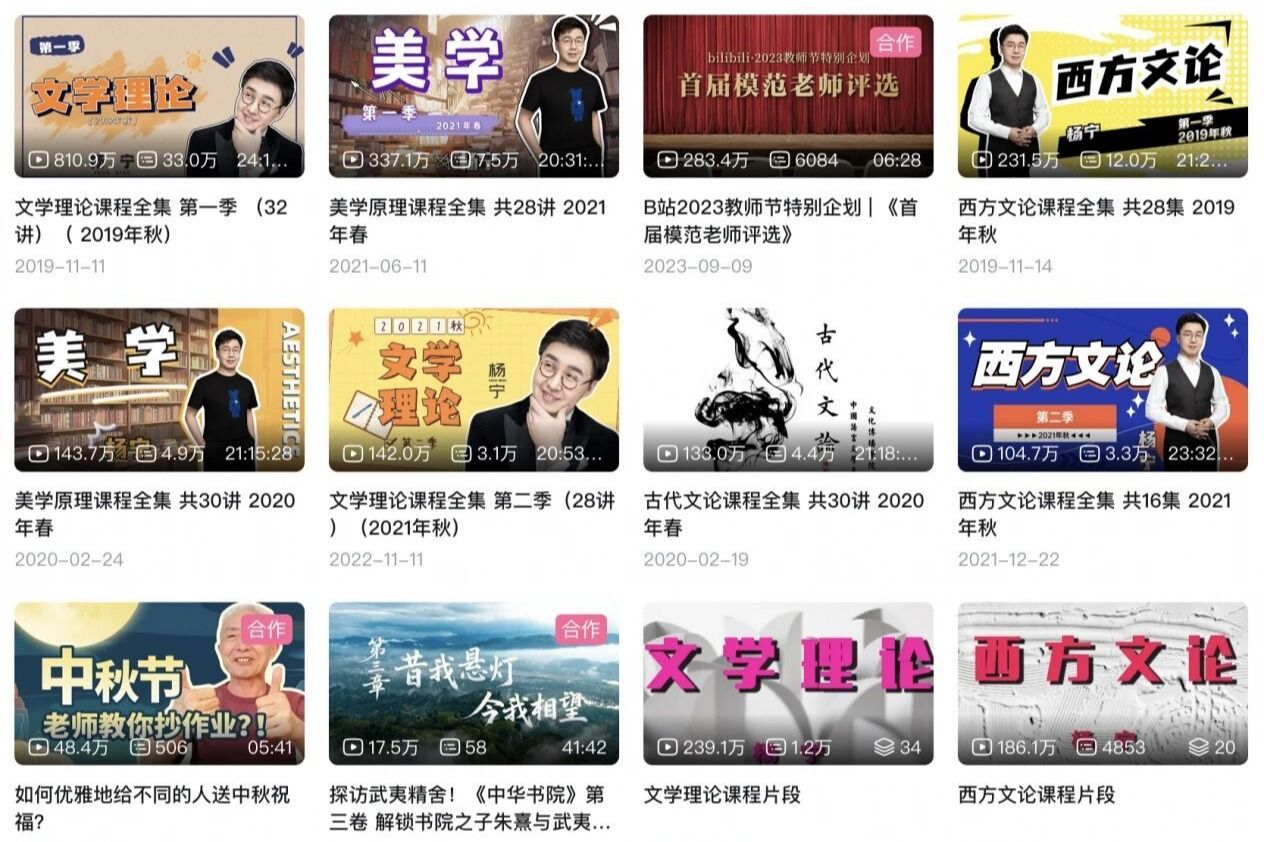Viewport: 1264px width, 842px height.
Task: Open 古代文论课程全集 共30讲 2020年春
Action: coord(788,389)
